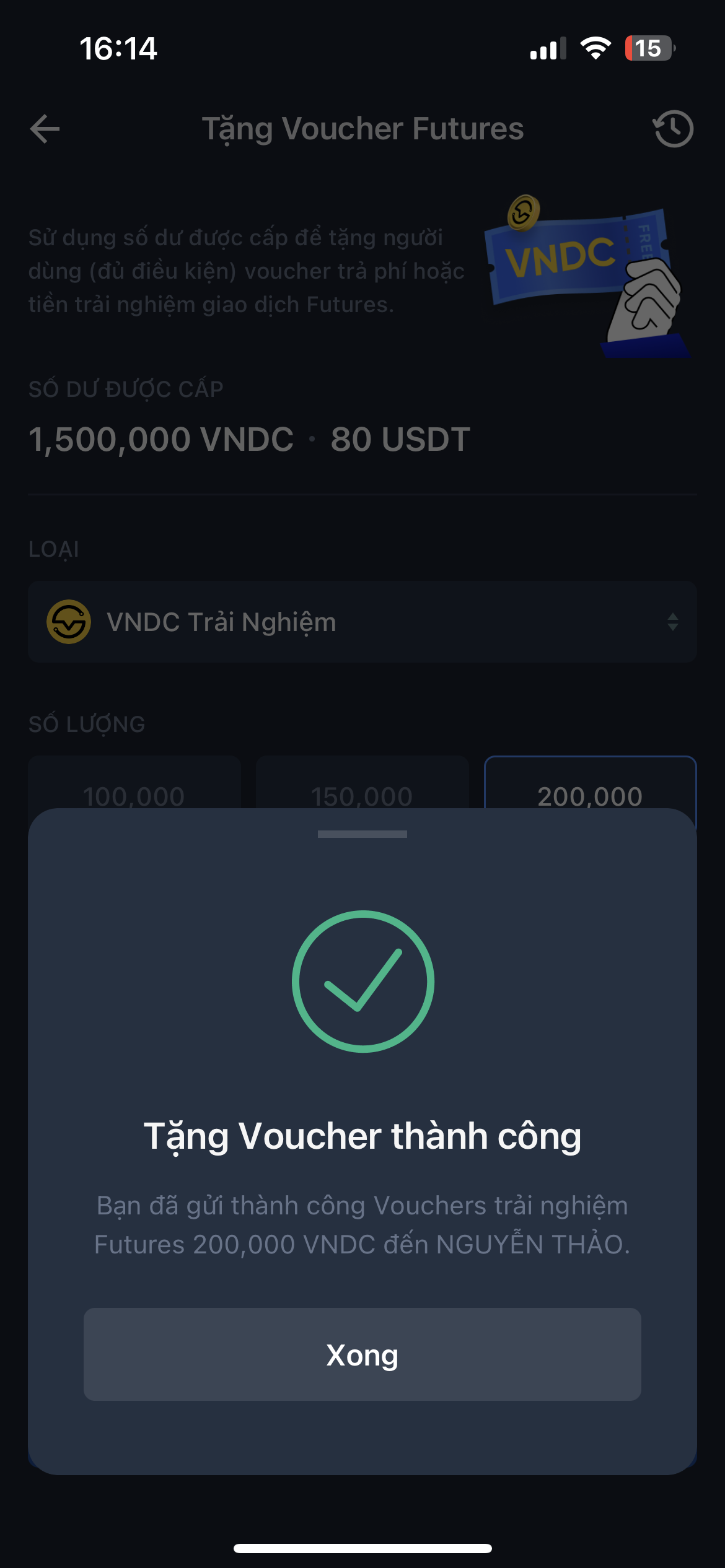Screen dimensions: 725x1568
Task: Open VNDC Trải Nghiệm type dropdown
Action: pos(362,622)
